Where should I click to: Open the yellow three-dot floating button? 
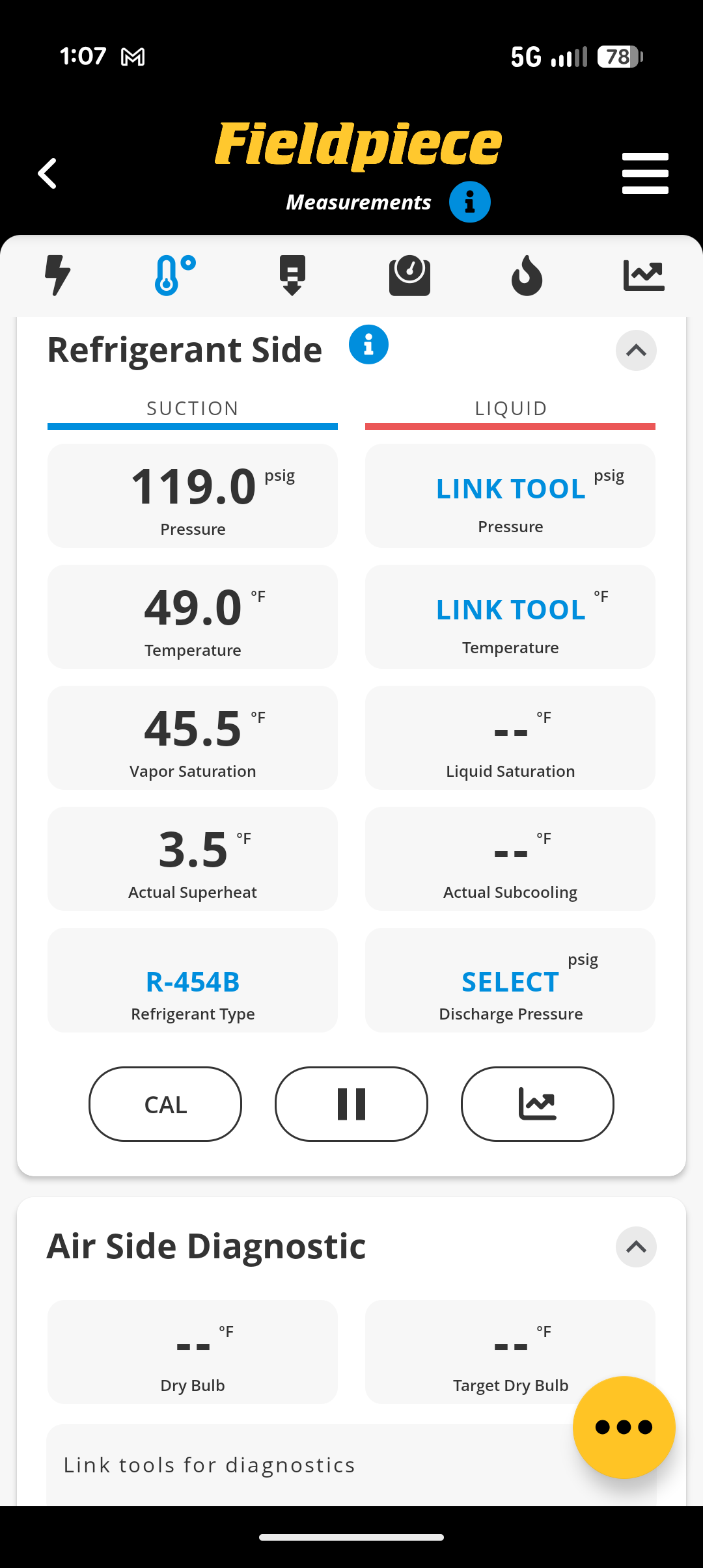tap(624, 1427)
